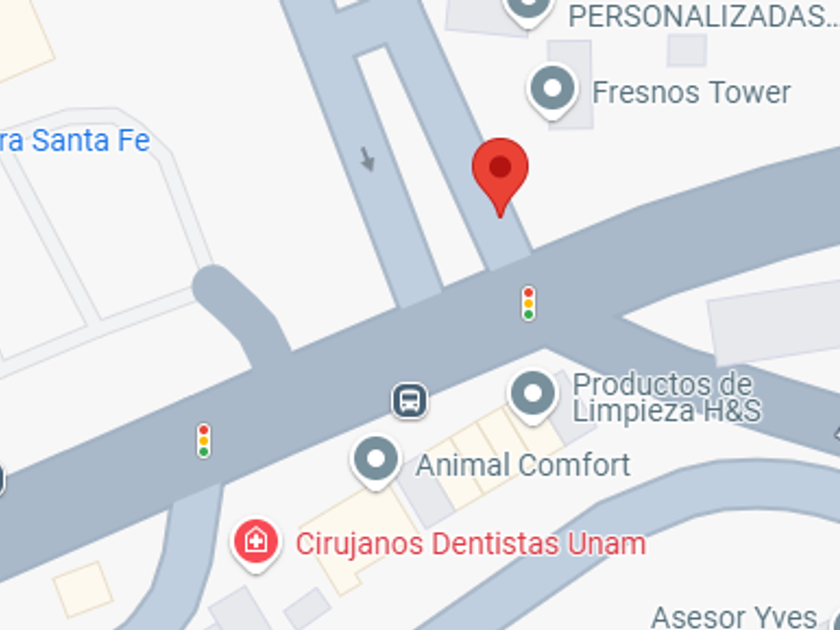Select the Productos de Limpieza H&S marker
840x630 pixels.
(x=532, y=396)
